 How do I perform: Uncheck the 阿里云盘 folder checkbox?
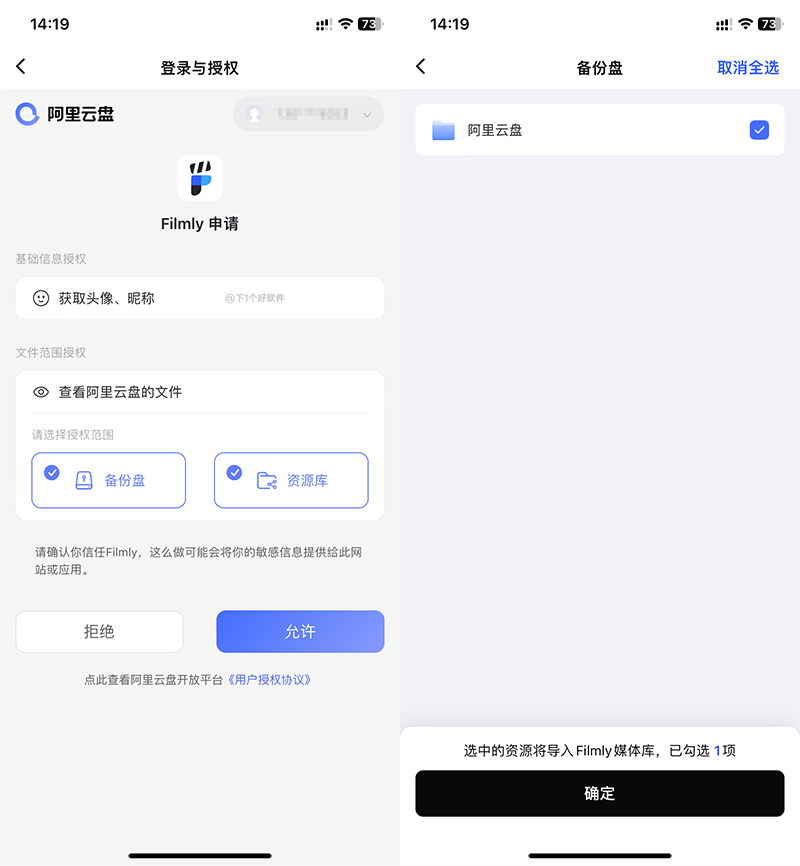(759, 130)
